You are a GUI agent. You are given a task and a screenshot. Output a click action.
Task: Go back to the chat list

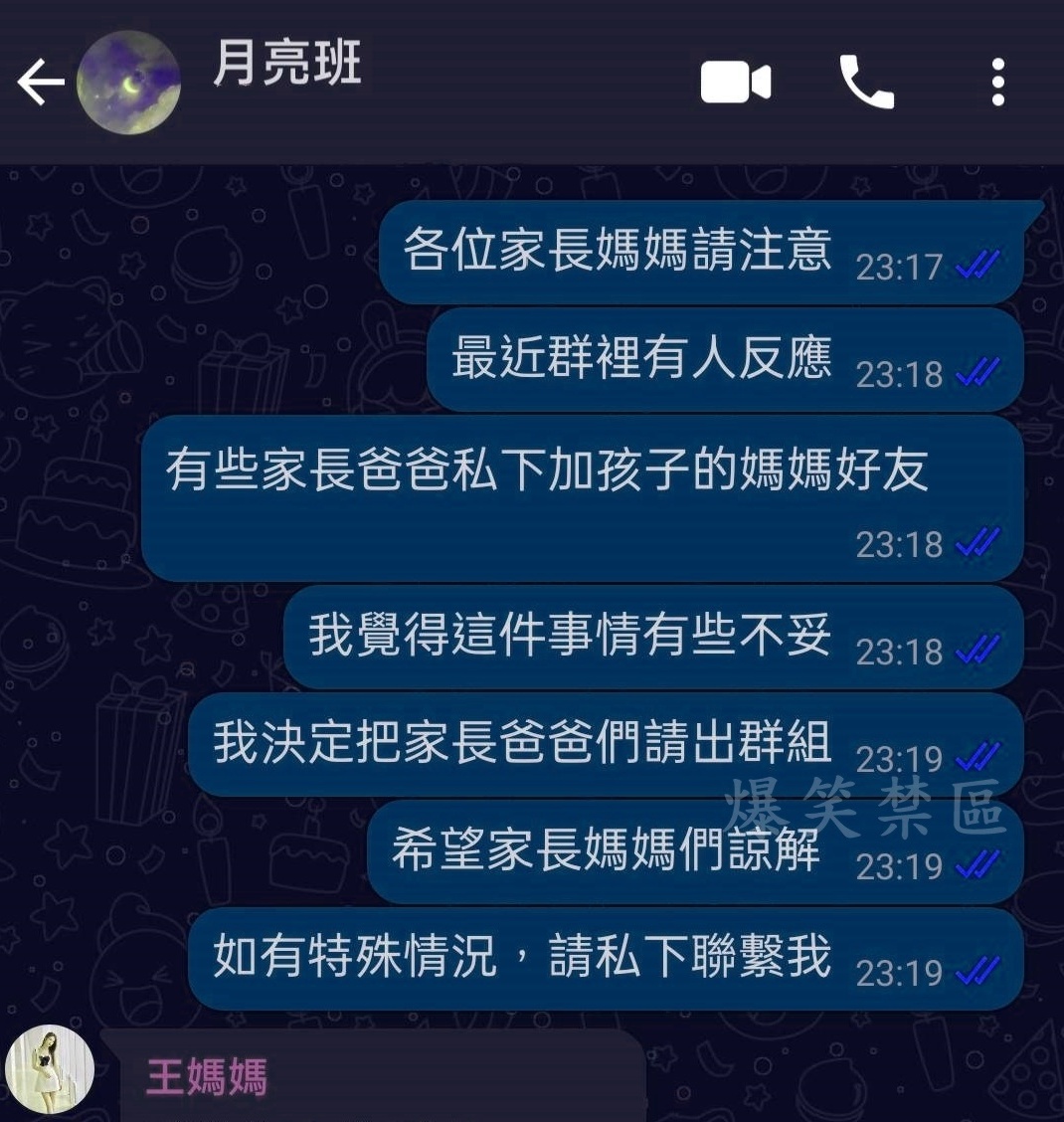tap(40, 83)
